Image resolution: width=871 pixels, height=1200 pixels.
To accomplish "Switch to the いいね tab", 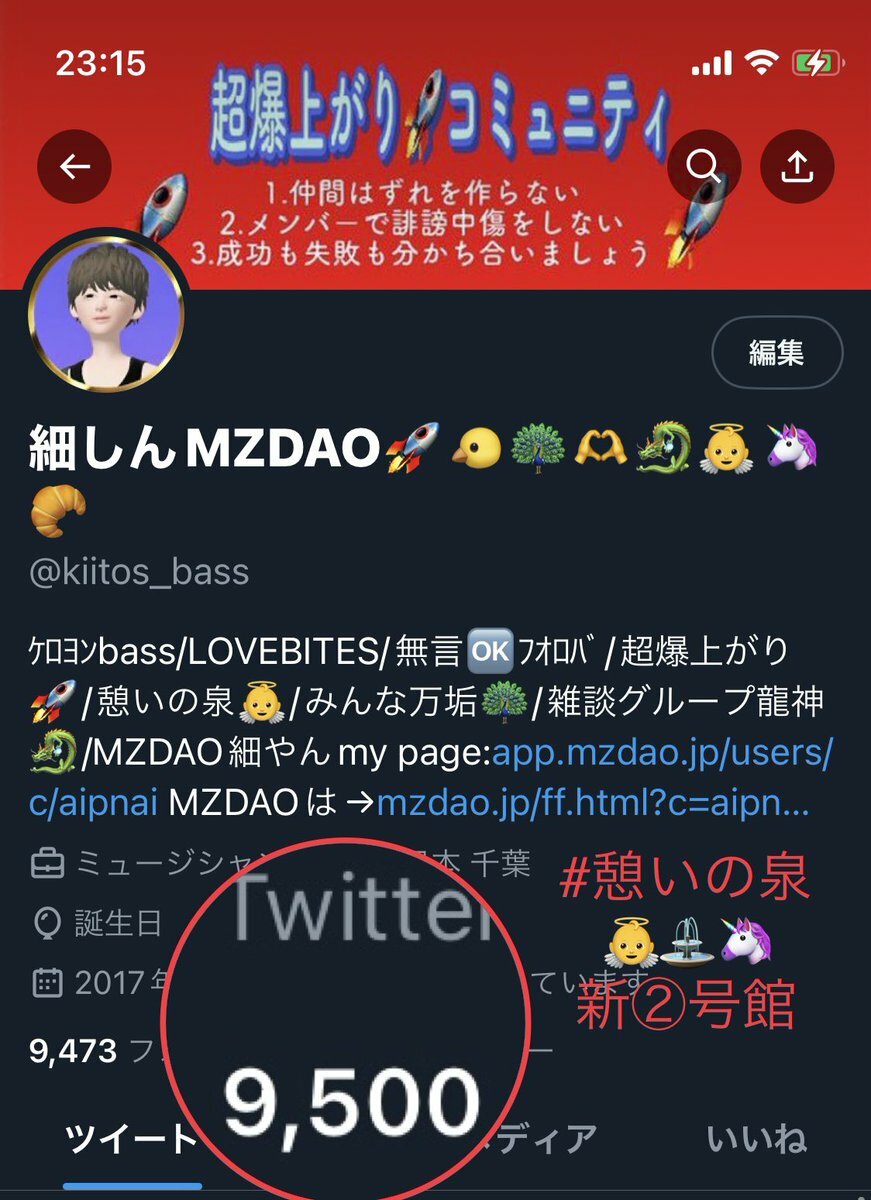I will click(x=756, y=1139).
